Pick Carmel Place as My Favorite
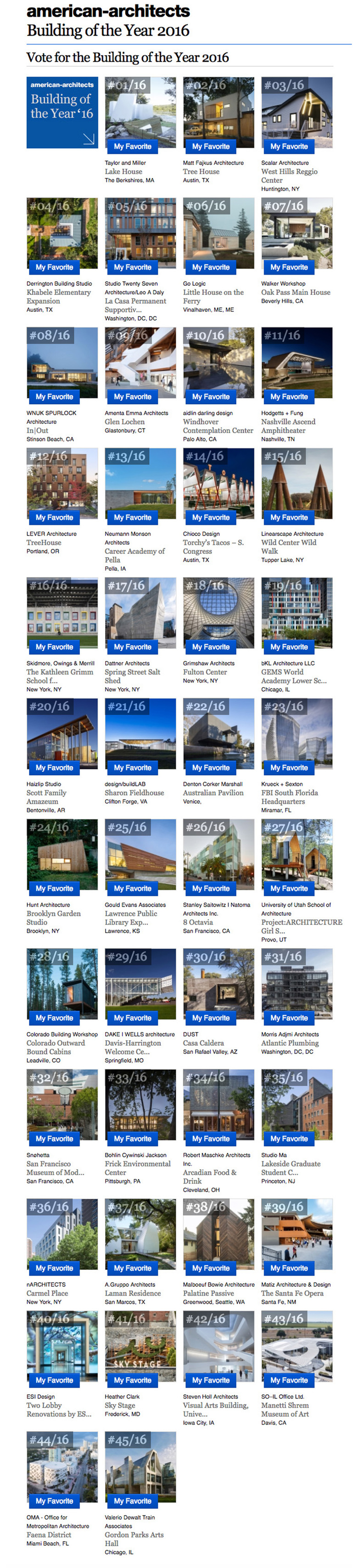This screenshot has width=358, height=1568. click(x=54, y=1269)
